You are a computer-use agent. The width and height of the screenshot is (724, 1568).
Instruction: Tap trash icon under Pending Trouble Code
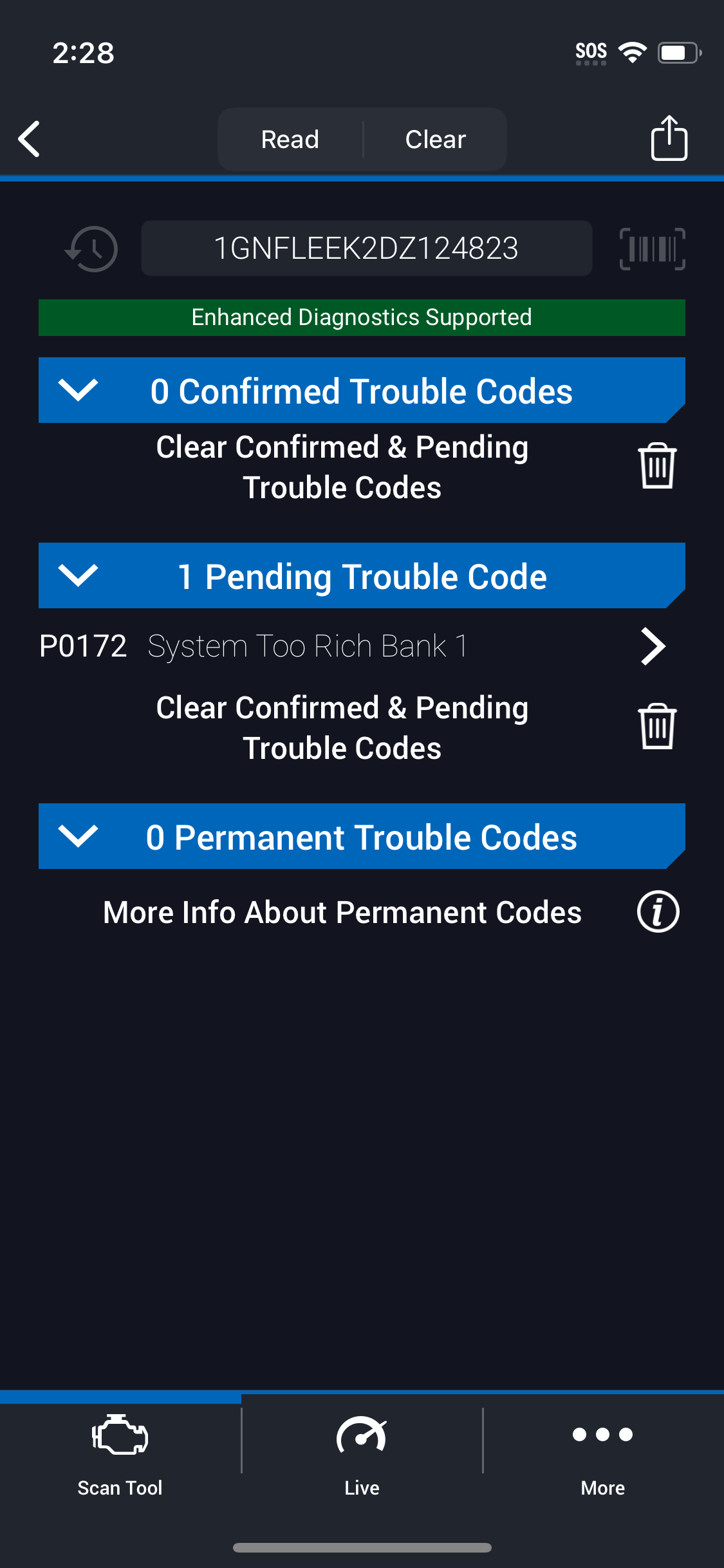(x=657, y=726)
